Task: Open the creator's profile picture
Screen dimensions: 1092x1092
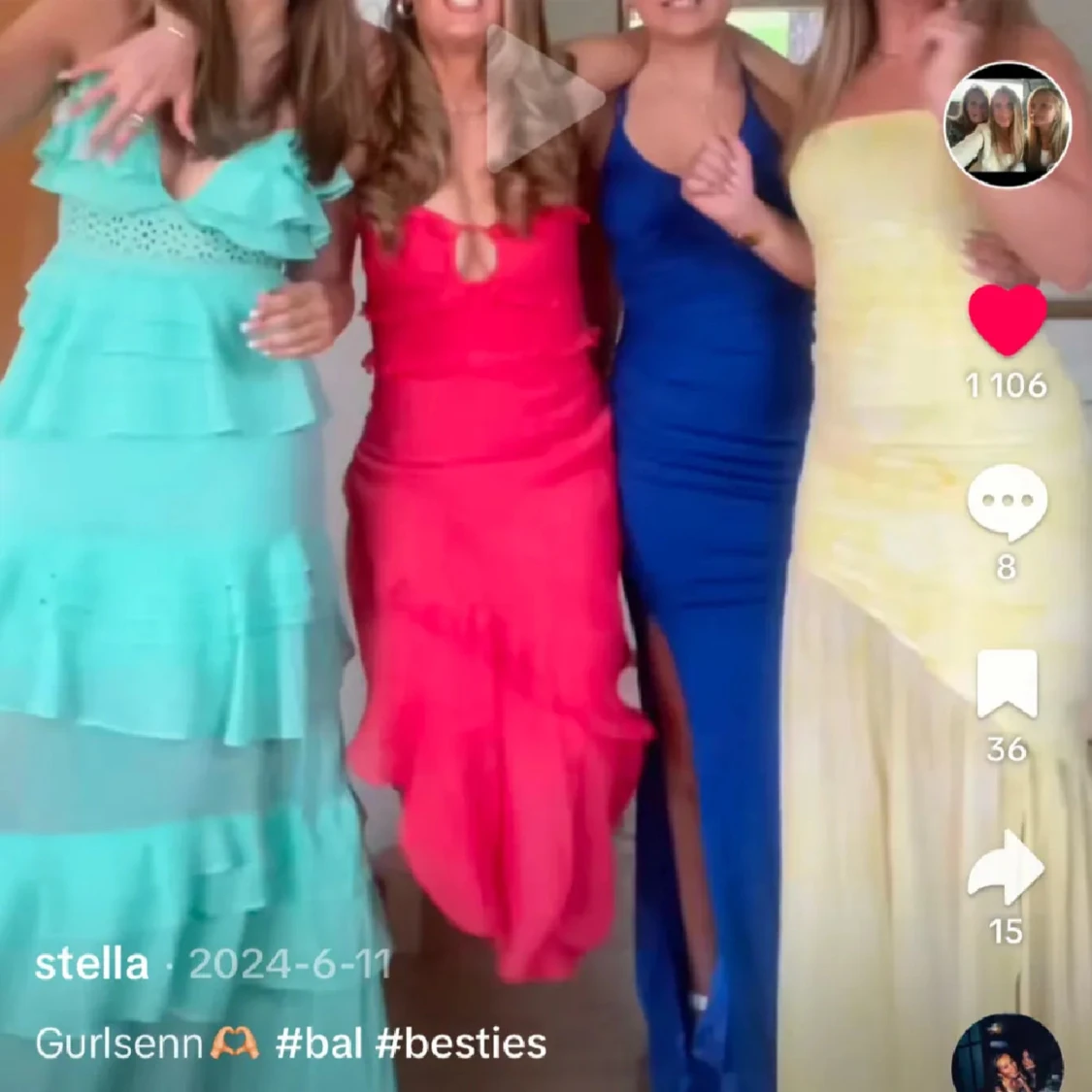Action: tap(1008, 125)
